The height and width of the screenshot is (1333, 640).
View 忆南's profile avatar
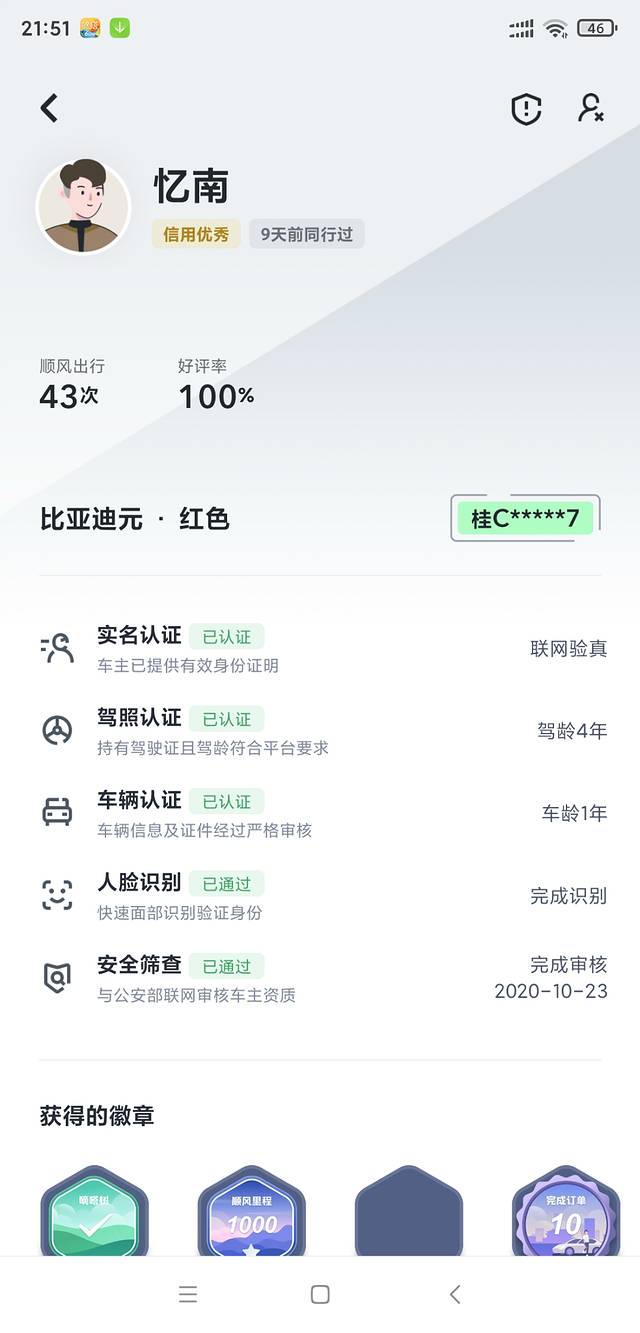[84, 207]
